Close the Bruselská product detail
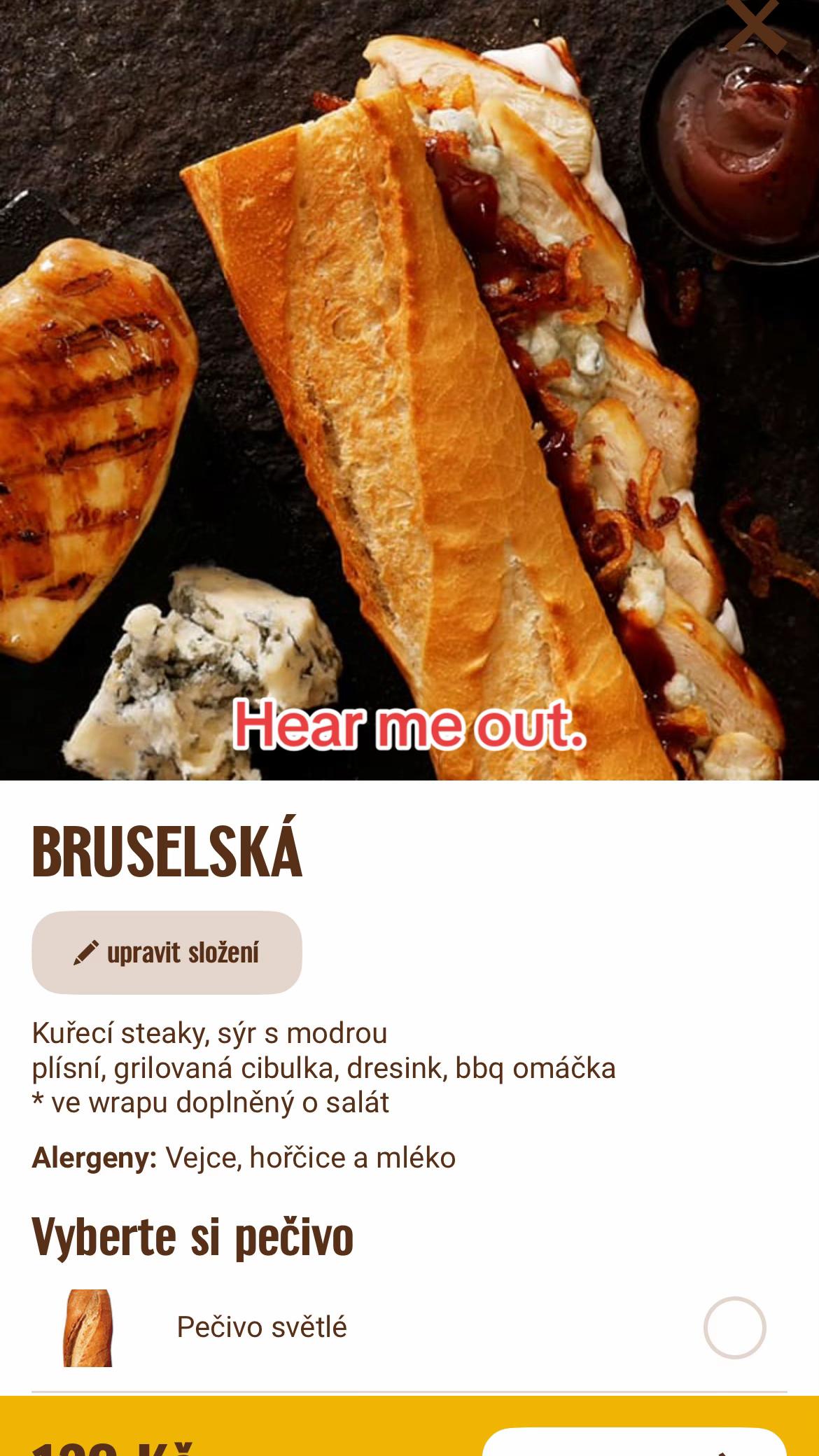This screenshot has height=1456, width=819. 755,25
